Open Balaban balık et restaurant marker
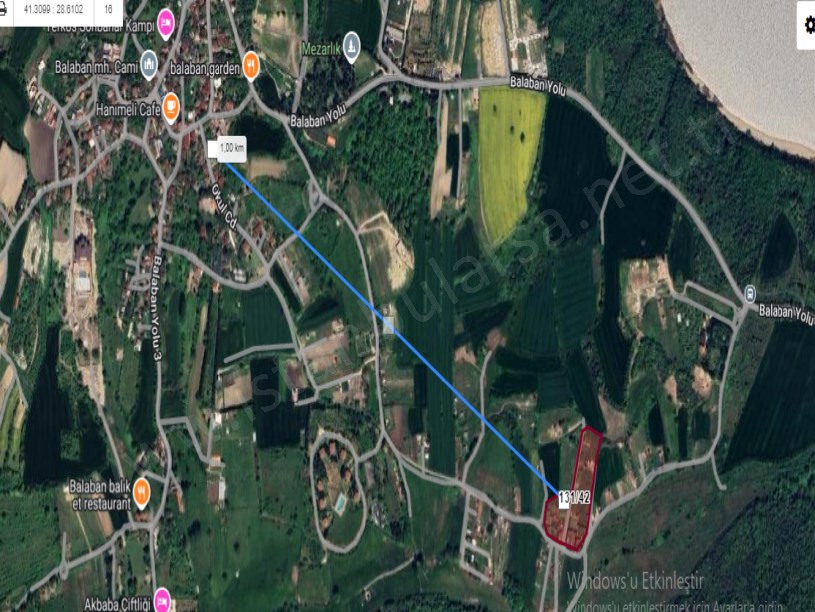Image resolution: width=815 pixels, height=612 pixels. click(x=142, y=490)
